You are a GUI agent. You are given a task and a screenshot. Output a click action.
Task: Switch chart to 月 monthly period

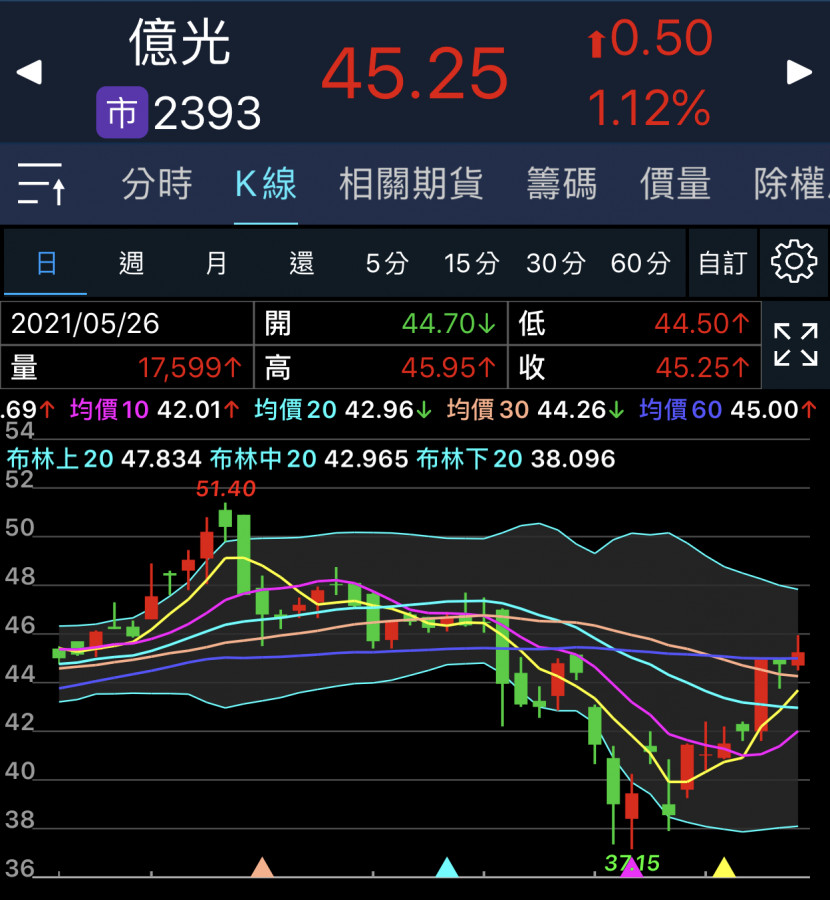(x=216, y=263)
